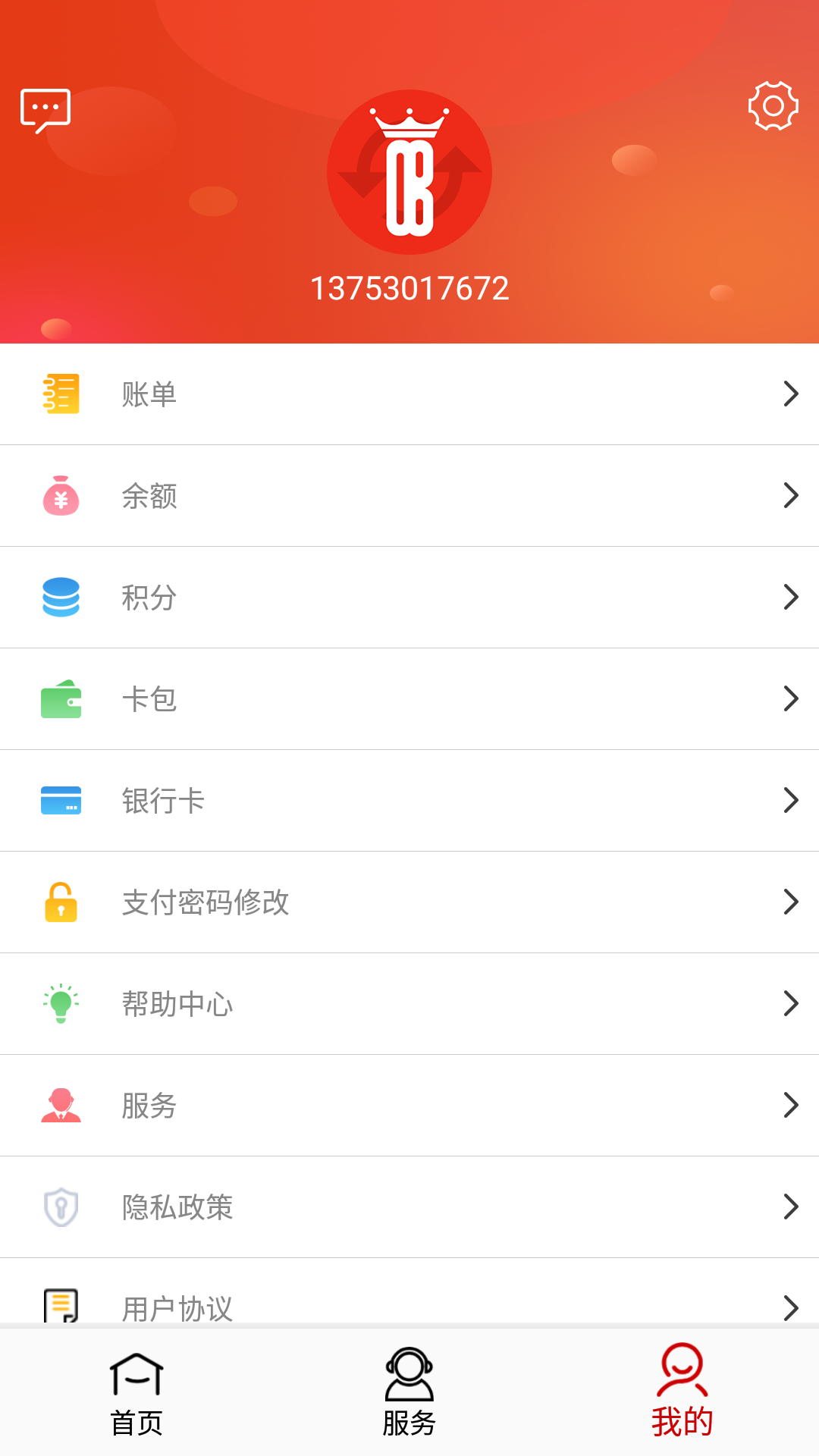
Task: Open the settings gear icon
Action: 773,107
